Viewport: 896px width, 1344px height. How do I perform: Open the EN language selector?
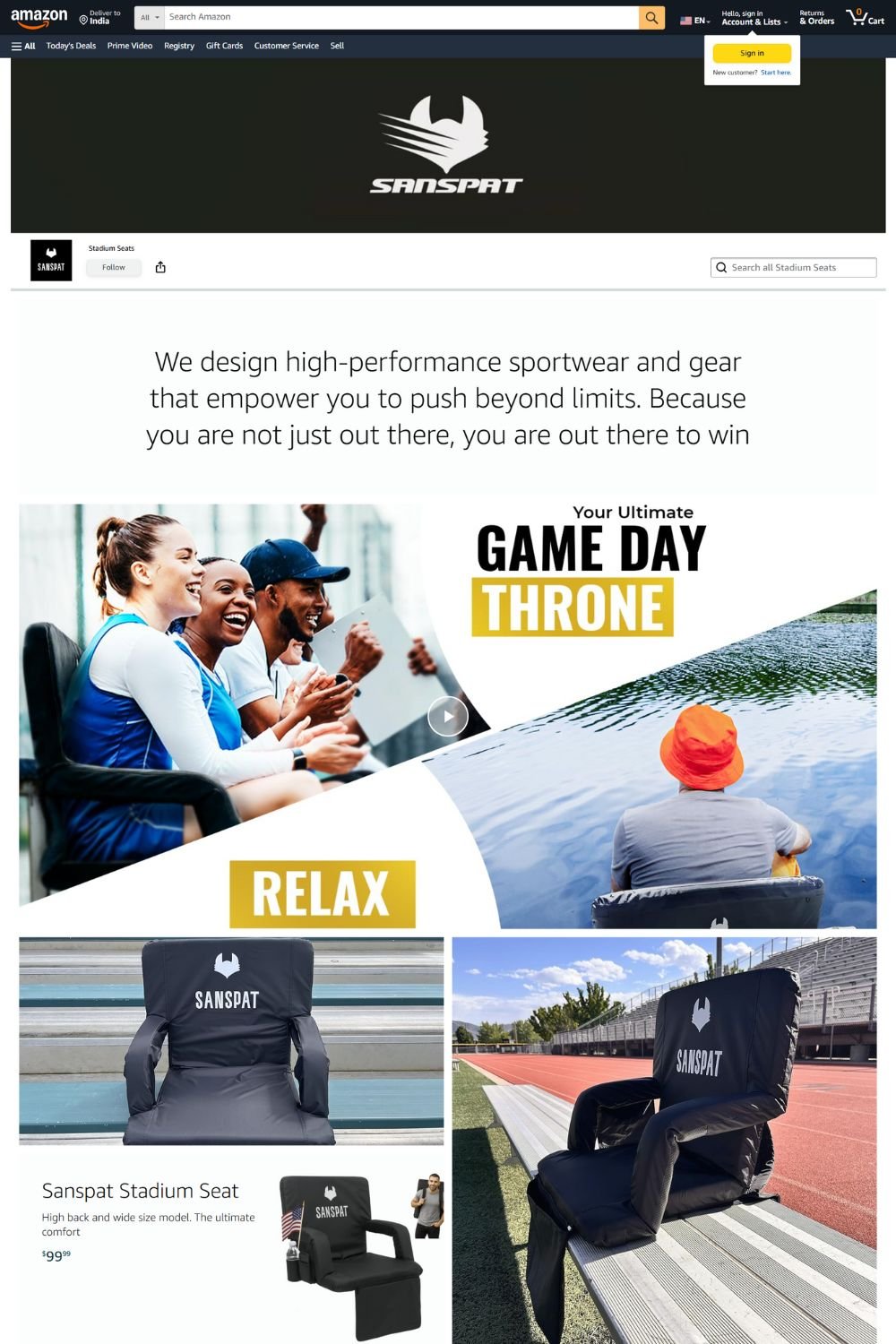click(695, 20)
